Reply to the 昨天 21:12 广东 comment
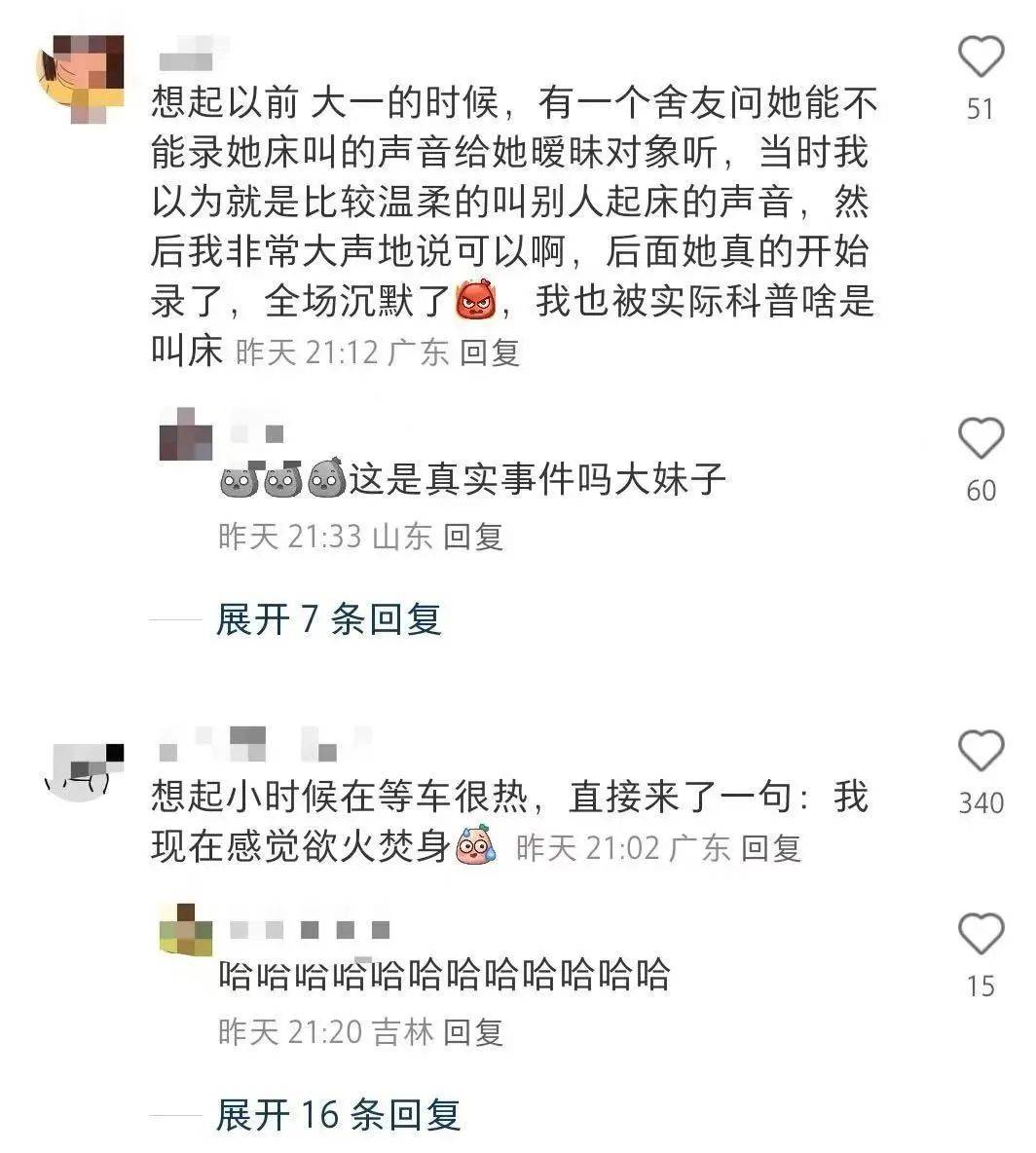The image size is (1036, 1153). (490, 353)
